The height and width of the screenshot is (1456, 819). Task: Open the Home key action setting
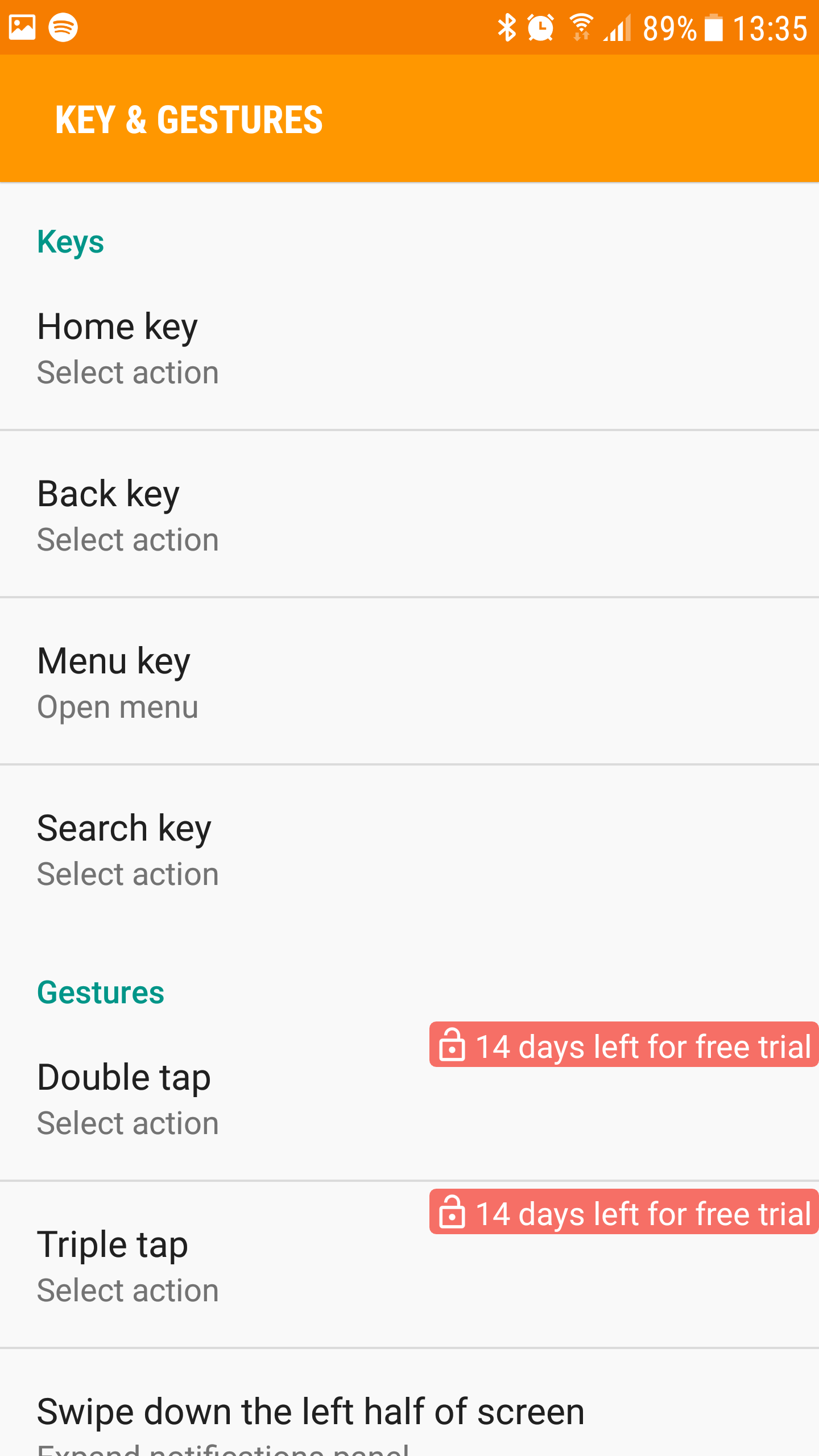coord(409,348)
